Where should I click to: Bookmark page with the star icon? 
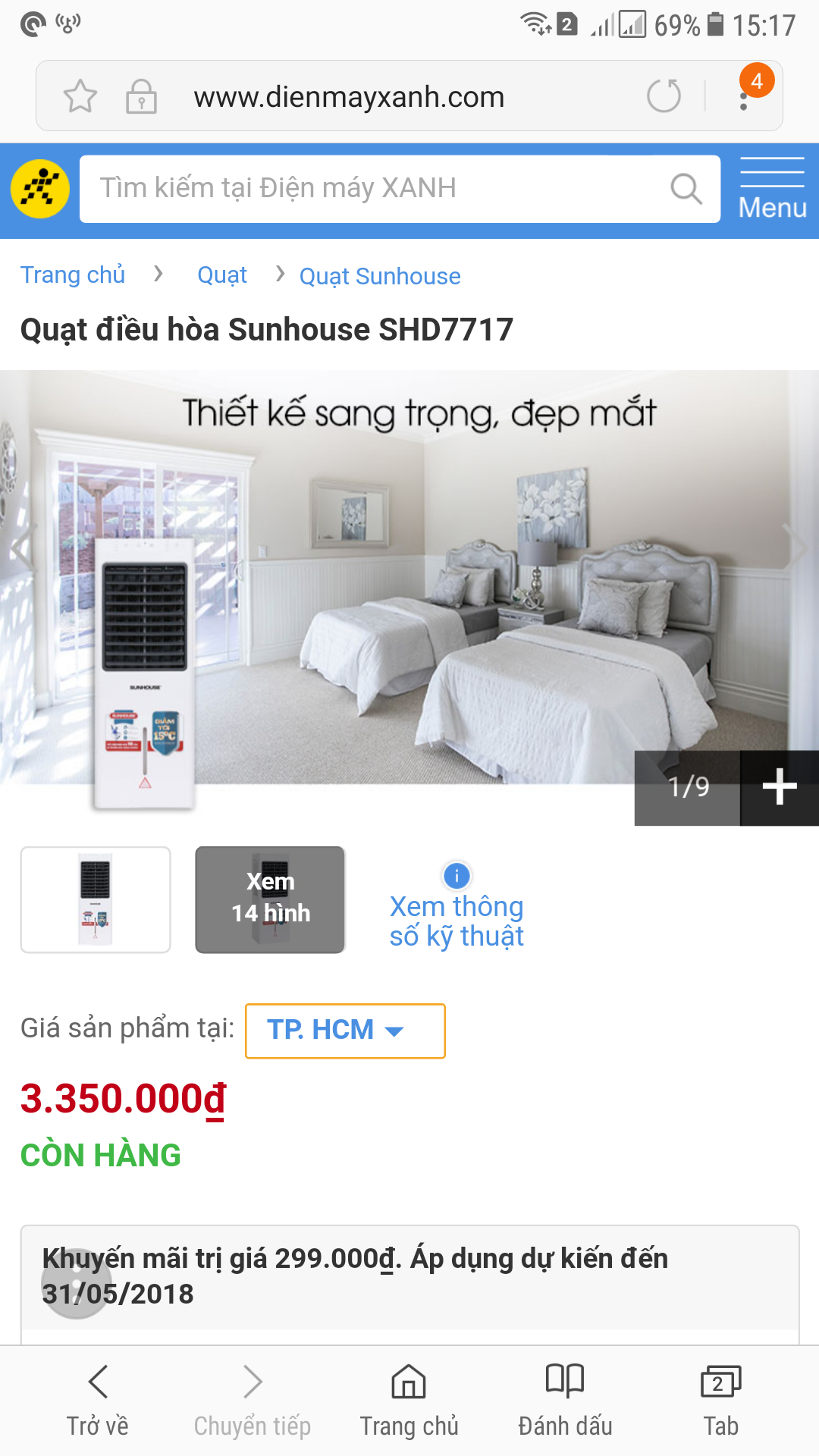(80, 96)
